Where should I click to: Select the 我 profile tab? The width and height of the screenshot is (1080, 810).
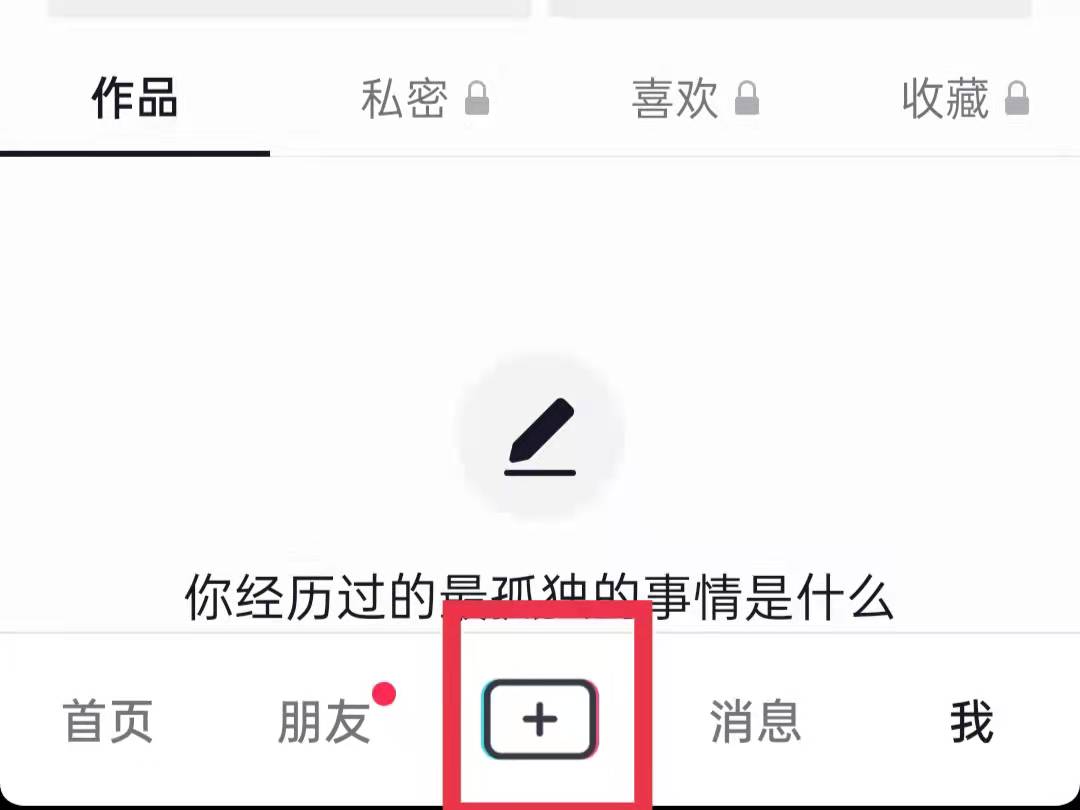coord(971,722)
